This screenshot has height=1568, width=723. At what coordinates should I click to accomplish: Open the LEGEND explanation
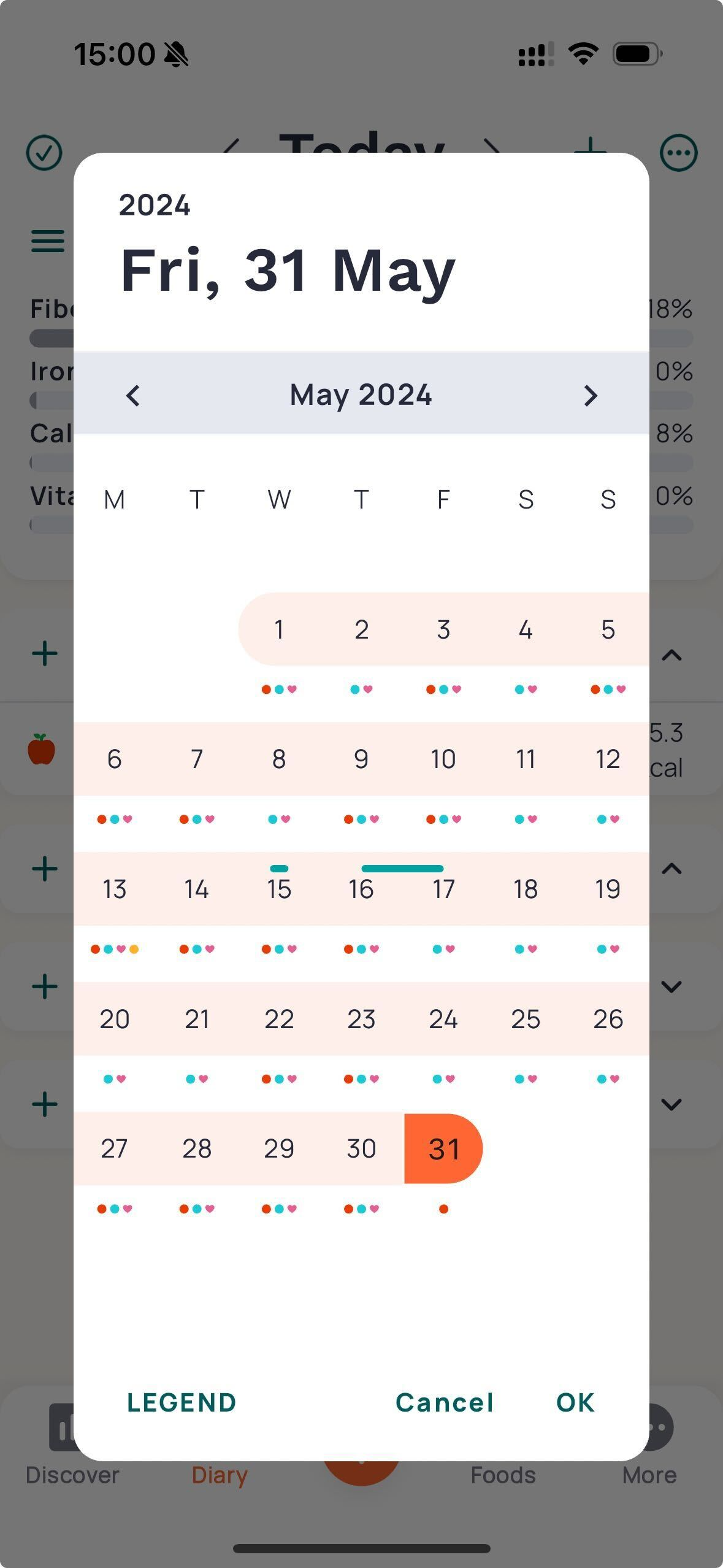(x=182, y=1402)
